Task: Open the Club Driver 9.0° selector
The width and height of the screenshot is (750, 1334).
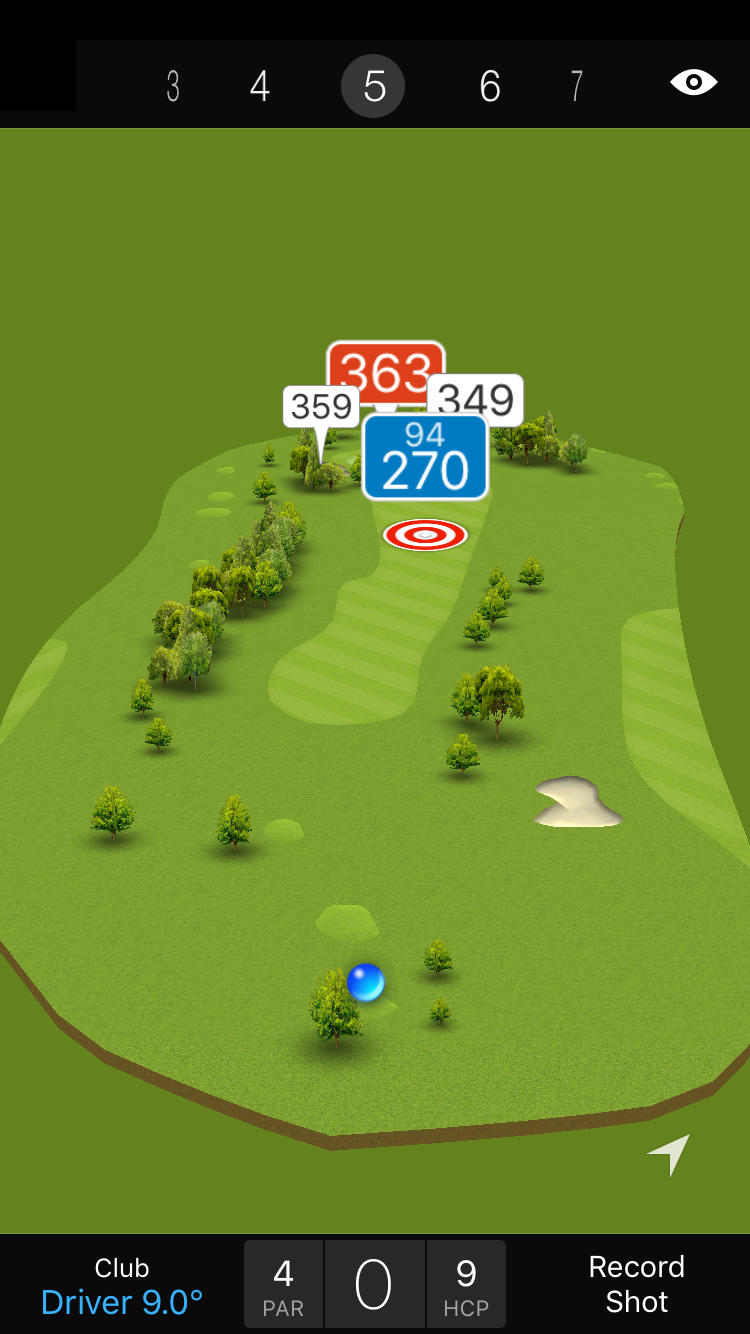Action: click(x=122, y=1286)
